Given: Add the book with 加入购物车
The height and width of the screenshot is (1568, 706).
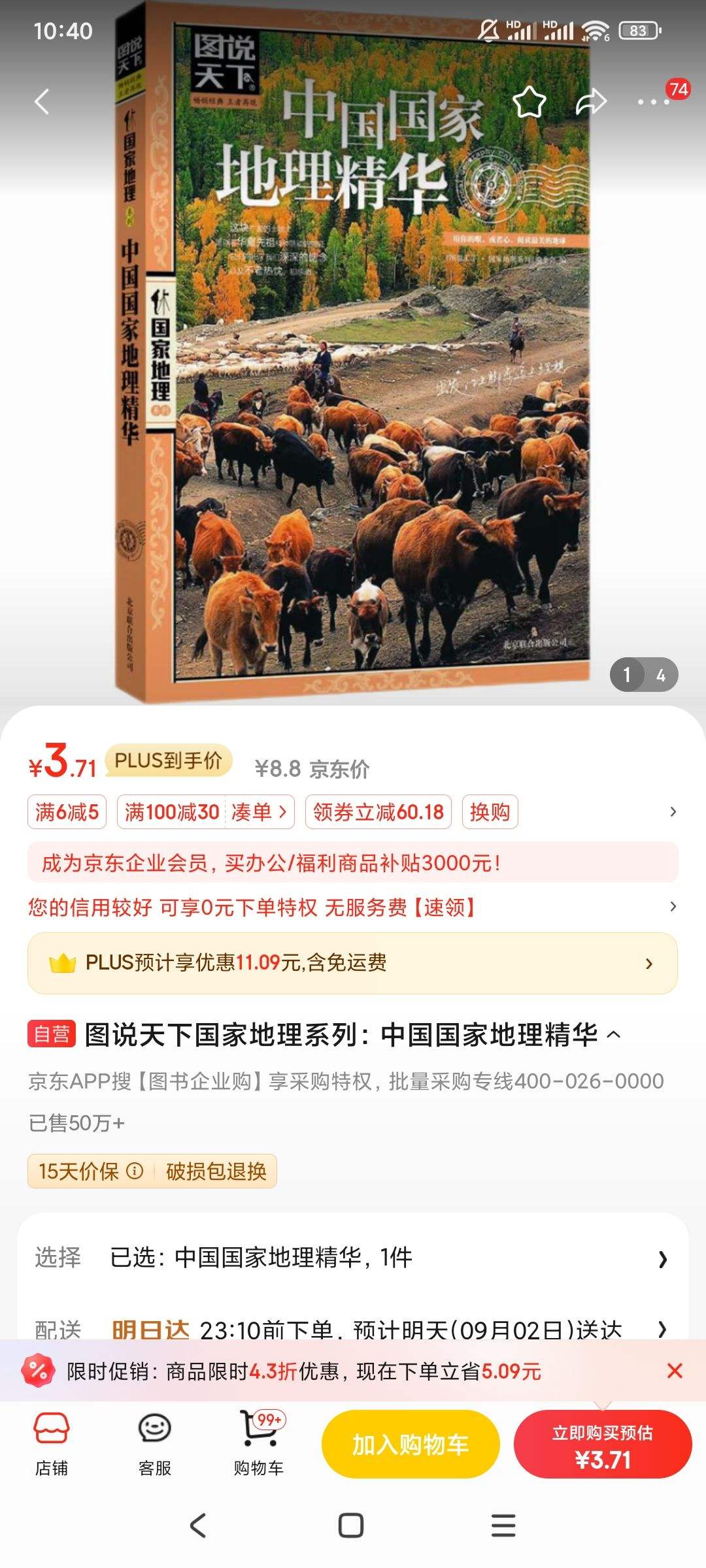Looking at the screenshot, I should (x=411, y=1445).
